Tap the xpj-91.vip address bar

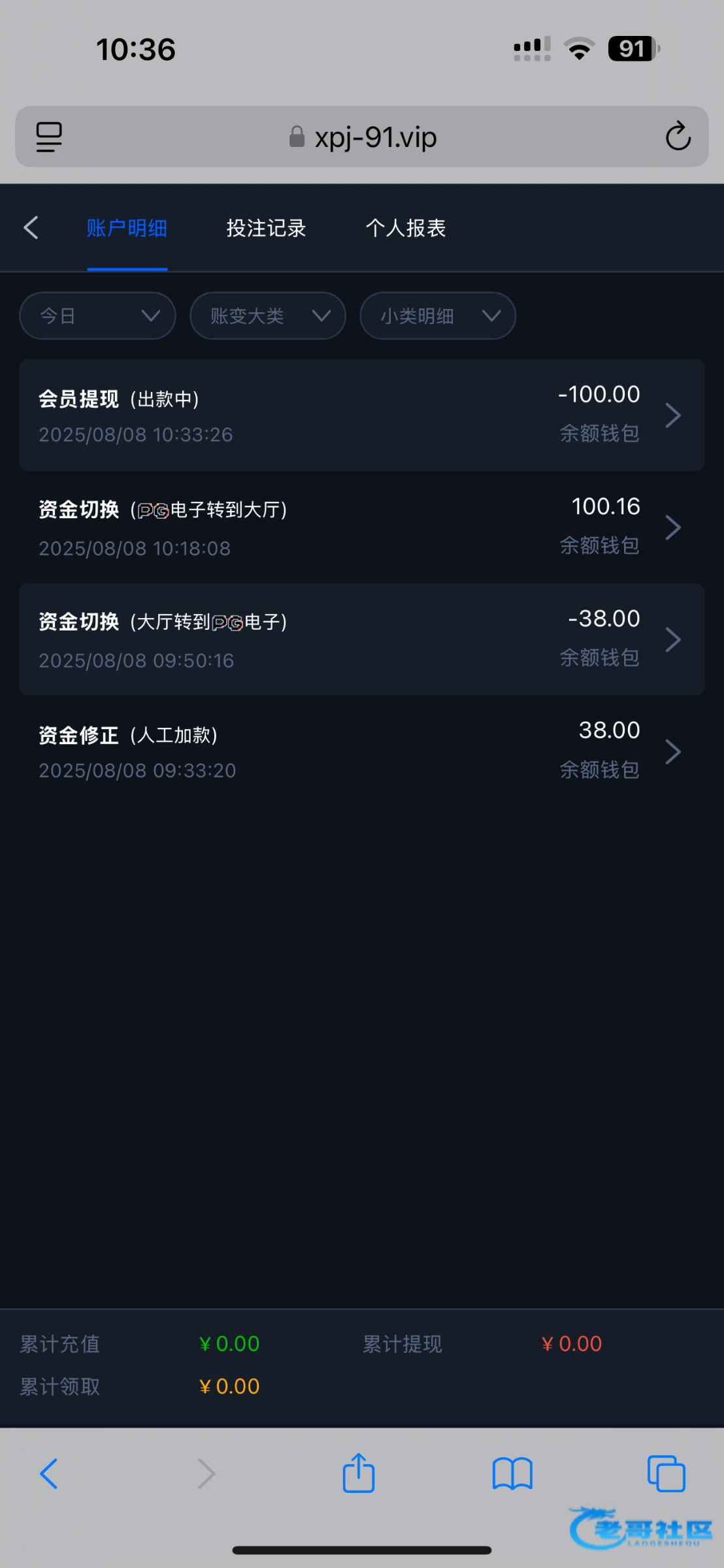pos(363,137)
